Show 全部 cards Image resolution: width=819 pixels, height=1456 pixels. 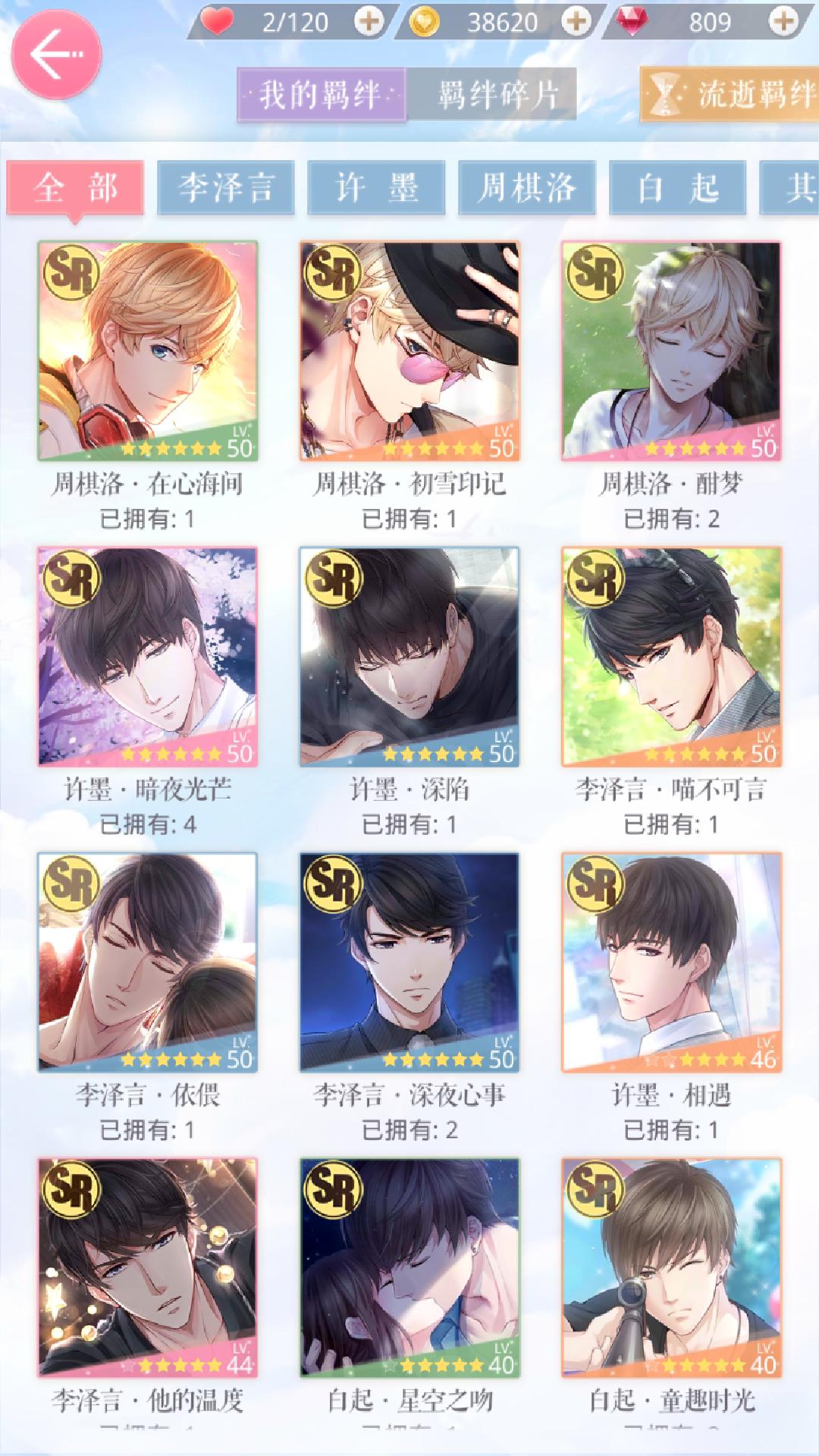pyautogui.click(x=75, y=187)
